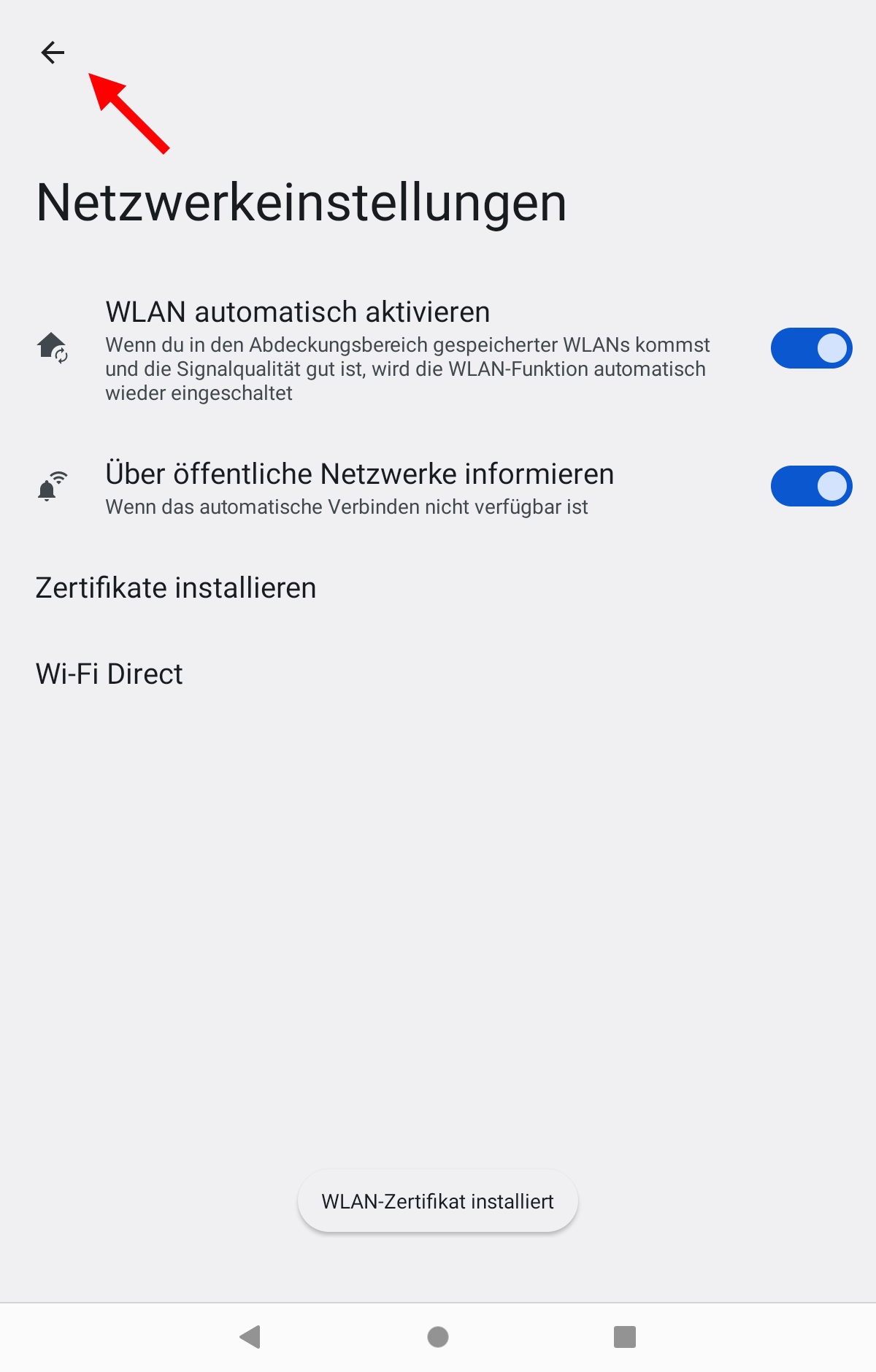Click the back arrow at top left
Viewport: 876px width, 1372px height.
point(54,52)
